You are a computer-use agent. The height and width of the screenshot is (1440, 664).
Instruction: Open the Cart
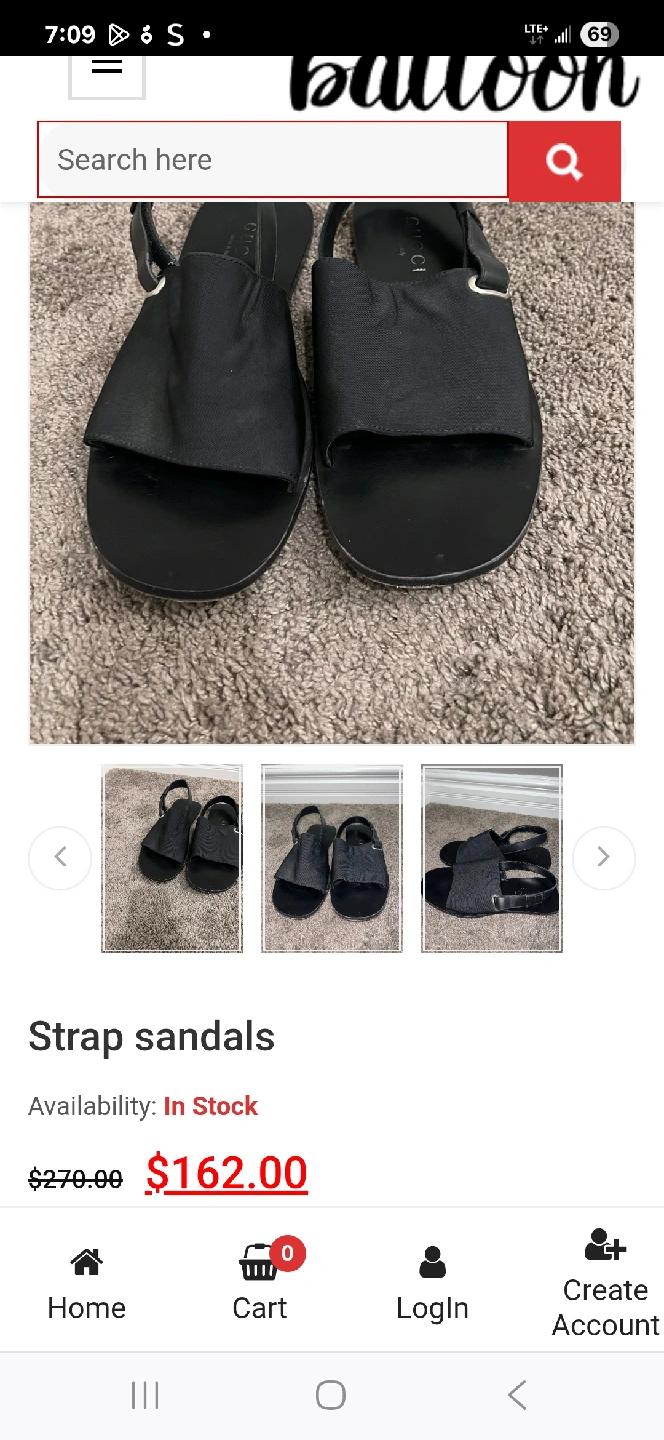[260, 1284]
